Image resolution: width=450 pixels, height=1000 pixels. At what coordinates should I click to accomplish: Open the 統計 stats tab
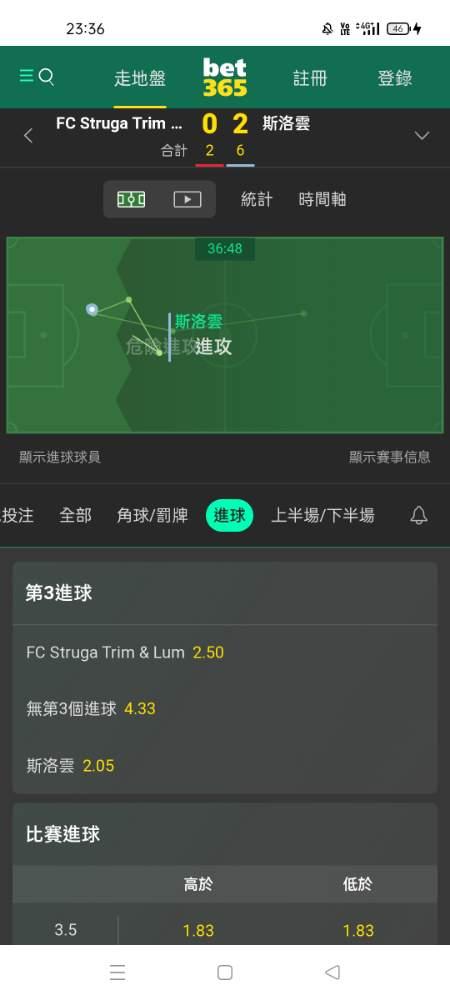256,200
